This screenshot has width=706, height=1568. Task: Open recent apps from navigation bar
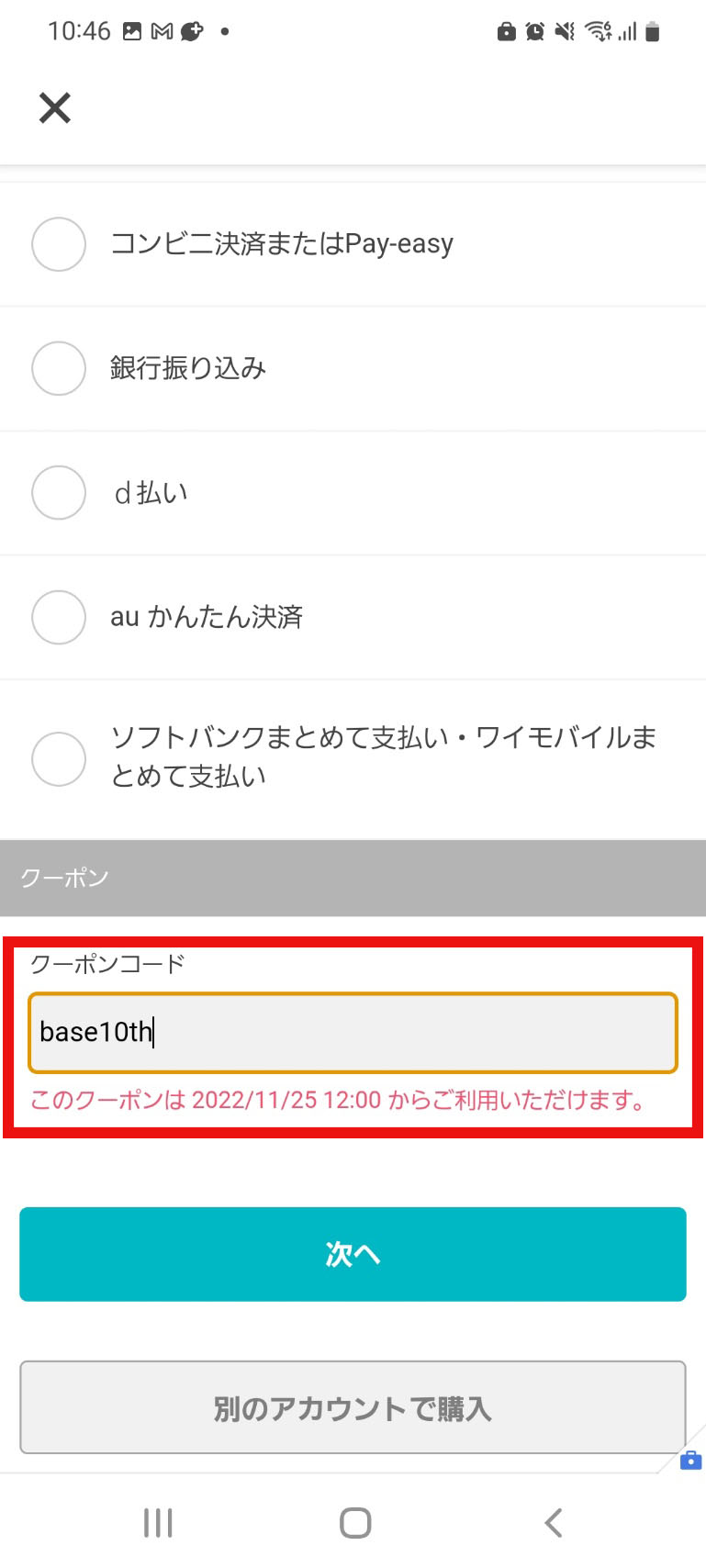pyautogui.click(x=158, y=1523)
